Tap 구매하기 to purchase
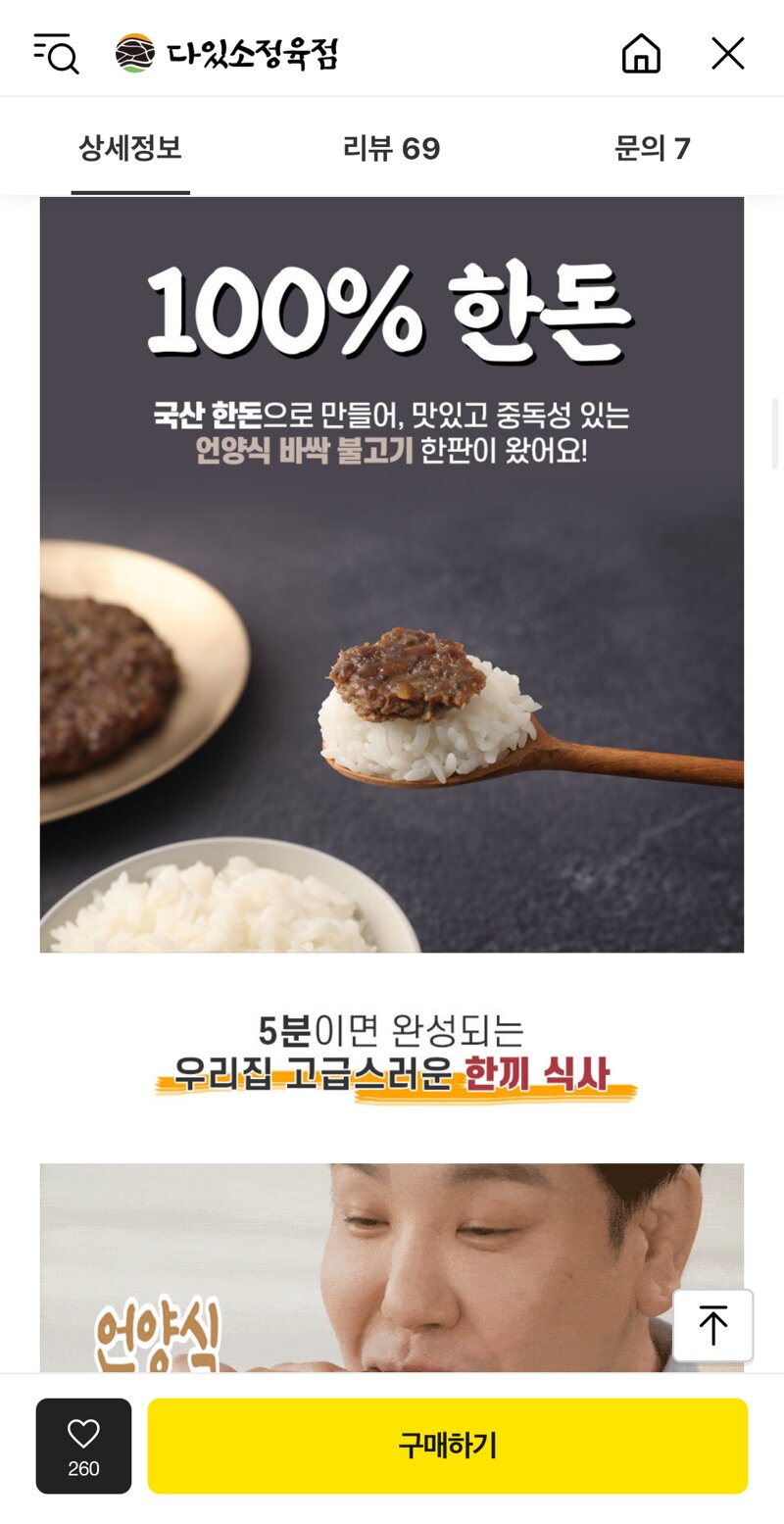The width and height of the screenshot is (784, 1524). tap(448, 1446)
